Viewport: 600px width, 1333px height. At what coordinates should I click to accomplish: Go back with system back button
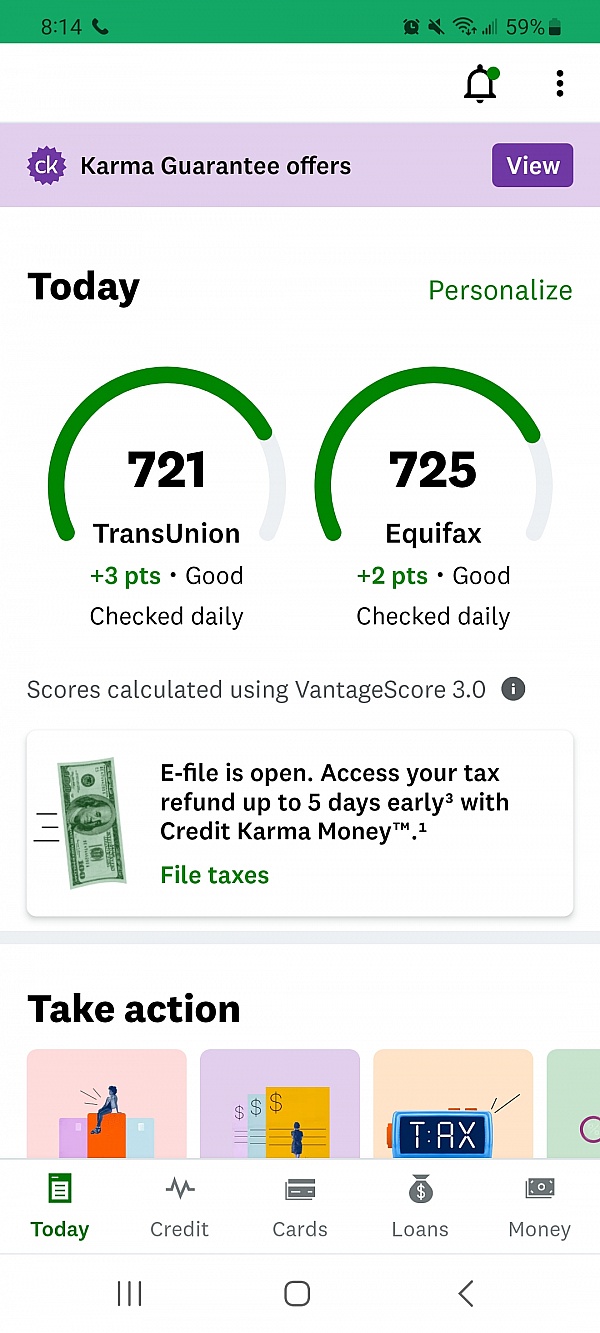466,1293
